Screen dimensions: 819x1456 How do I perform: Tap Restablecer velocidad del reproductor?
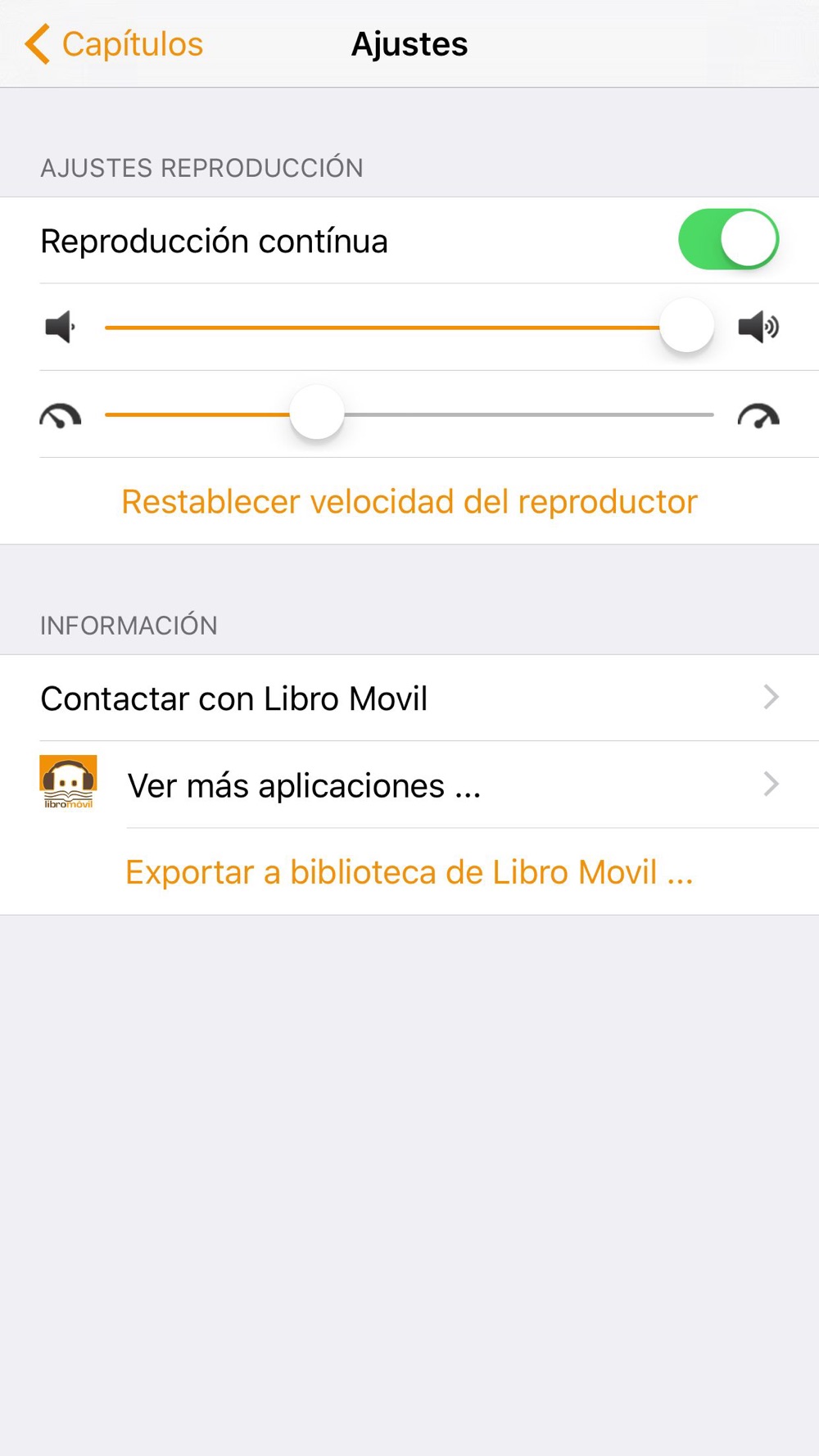(409, 501)
